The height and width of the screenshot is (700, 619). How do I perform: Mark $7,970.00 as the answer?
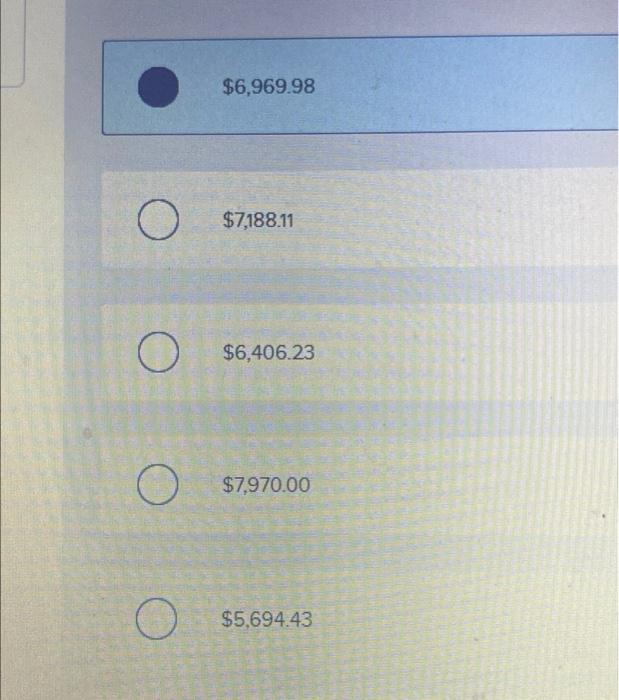tap(159, 486)
